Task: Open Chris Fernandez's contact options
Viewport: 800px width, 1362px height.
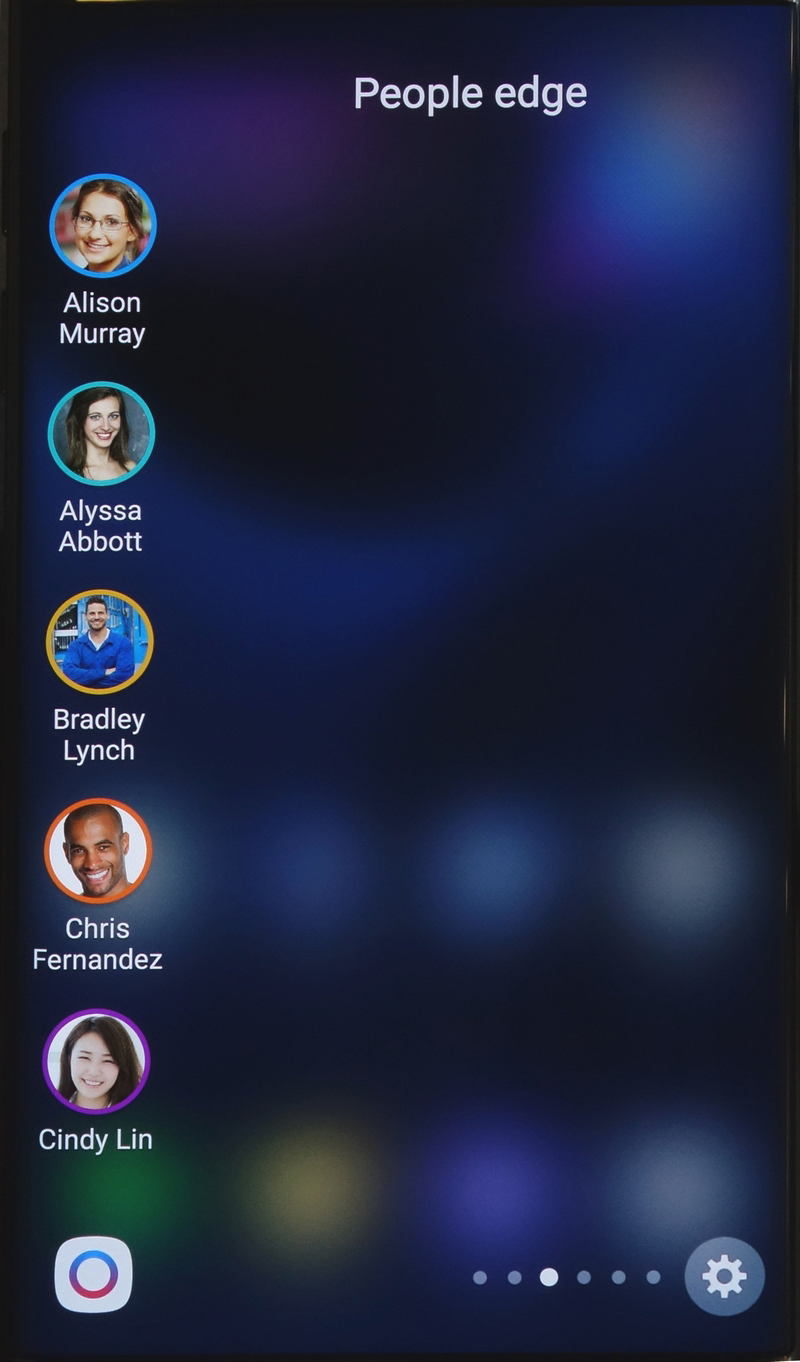Action: pyautogui.click(x=98, y=850)
